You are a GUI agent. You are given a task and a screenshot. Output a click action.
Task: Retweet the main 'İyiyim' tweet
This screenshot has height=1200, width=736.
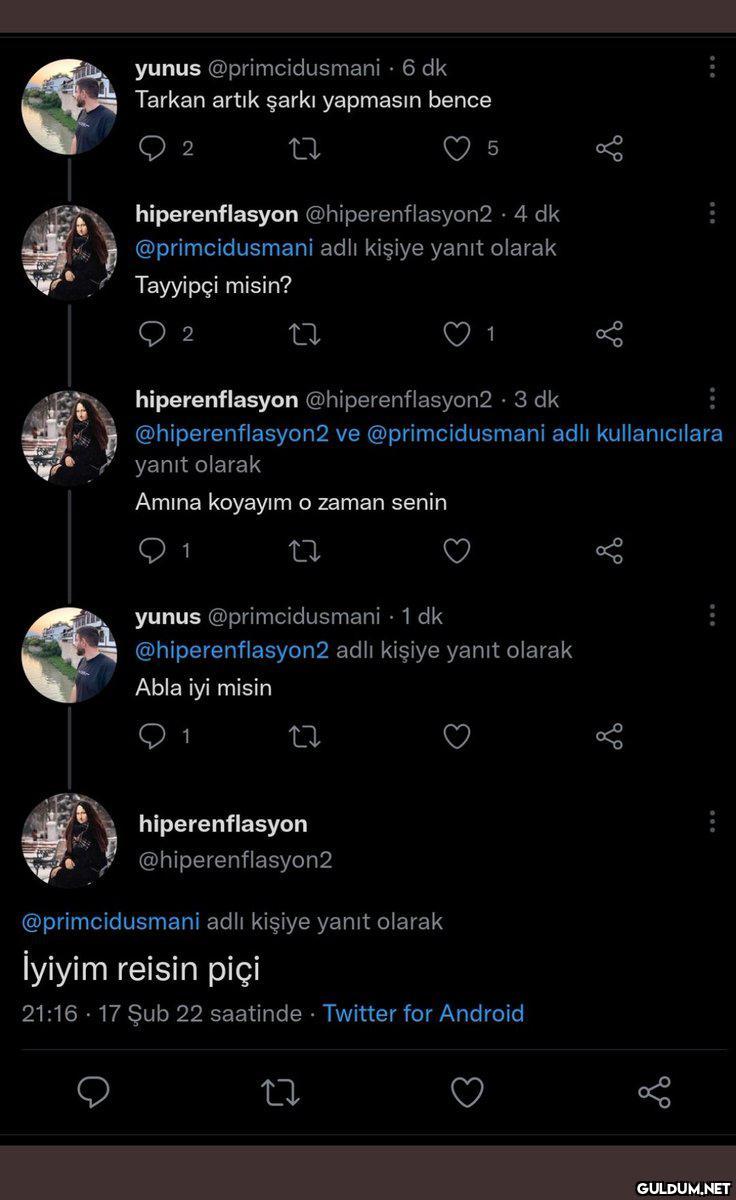click(x=280, y=1092)
